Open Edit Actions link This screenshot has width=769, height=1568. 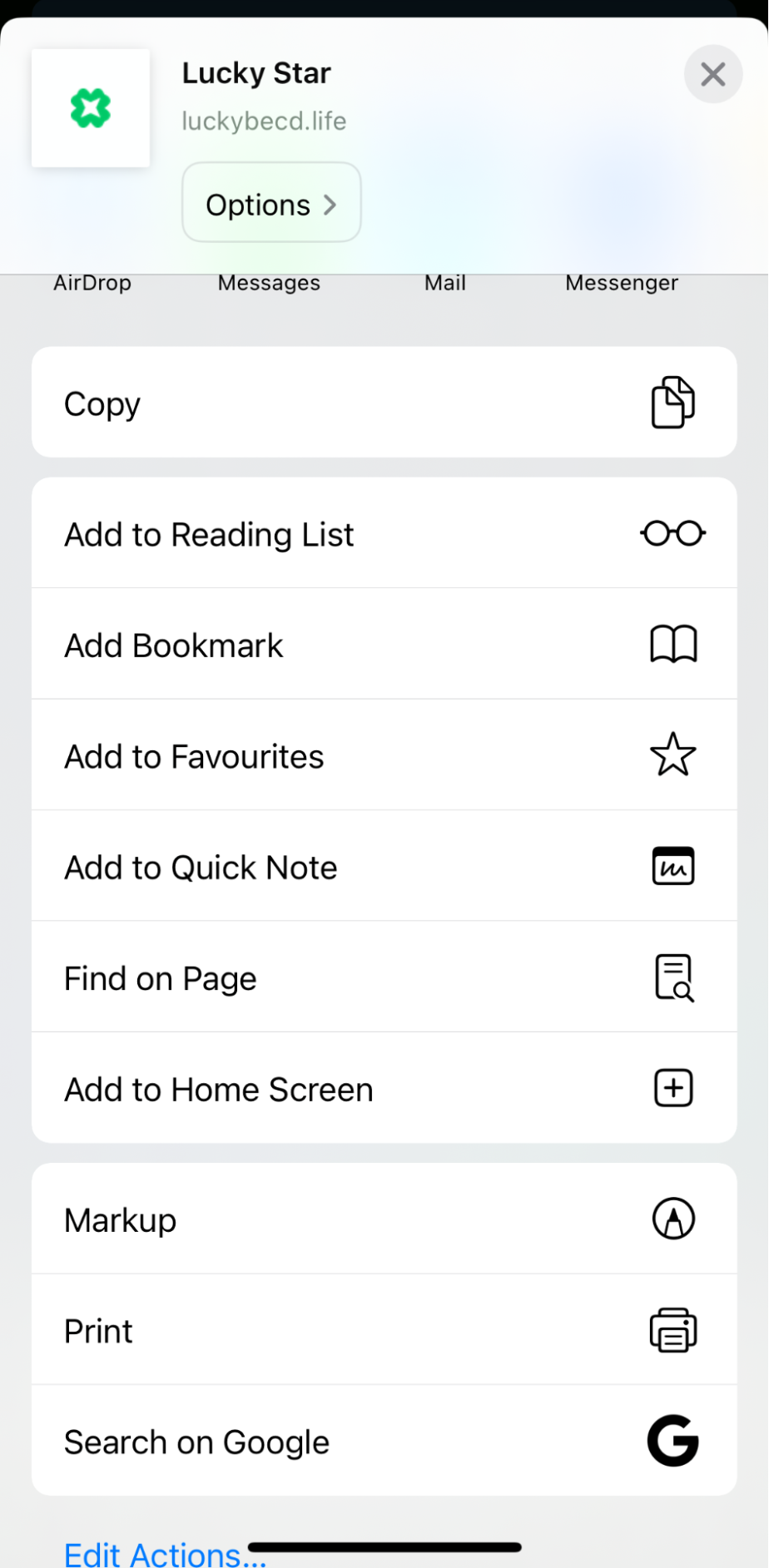158,1554
